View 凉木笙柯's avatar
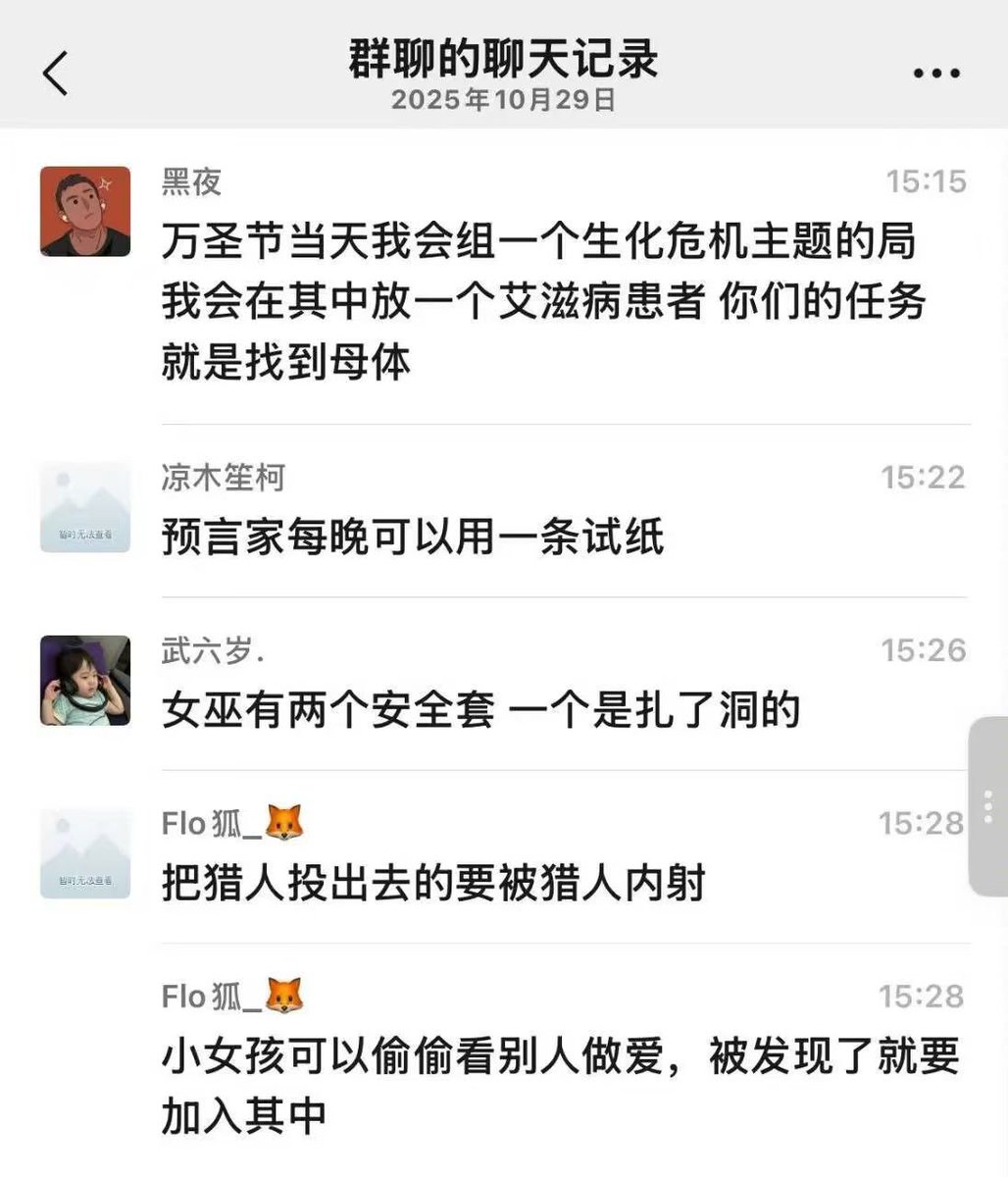The height and width of the screenshot is (1177, 1008). (85, 507)
